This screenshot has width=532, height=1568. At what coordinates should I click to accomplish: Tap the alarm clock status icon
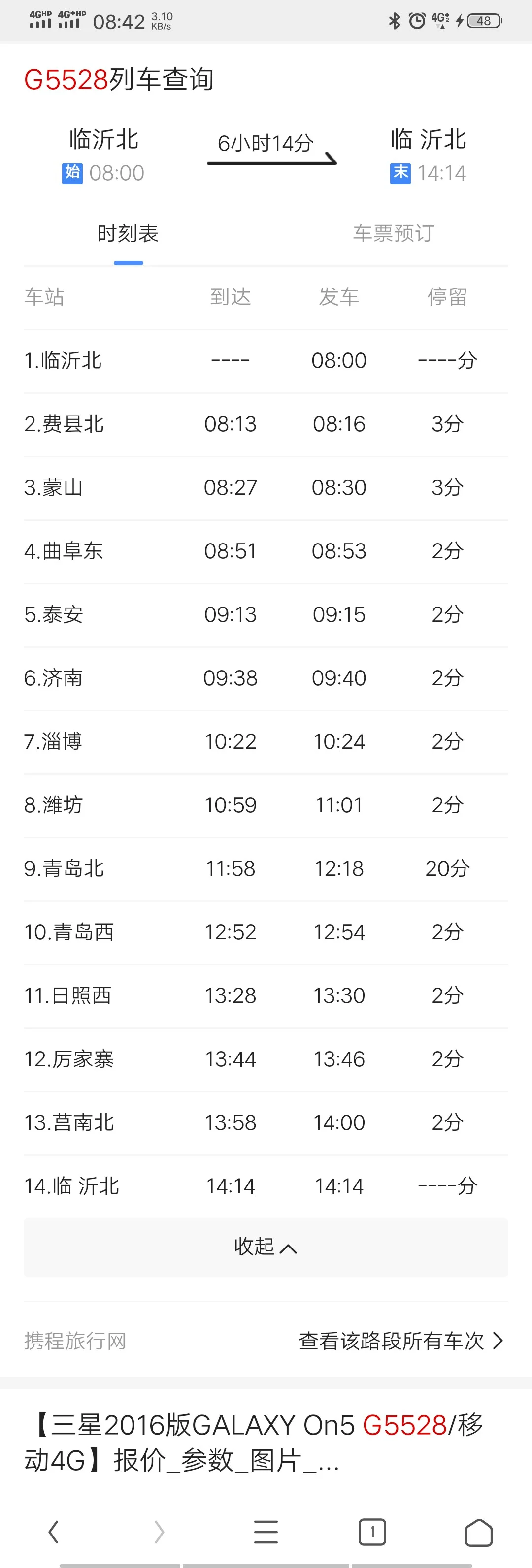point(416,20)
